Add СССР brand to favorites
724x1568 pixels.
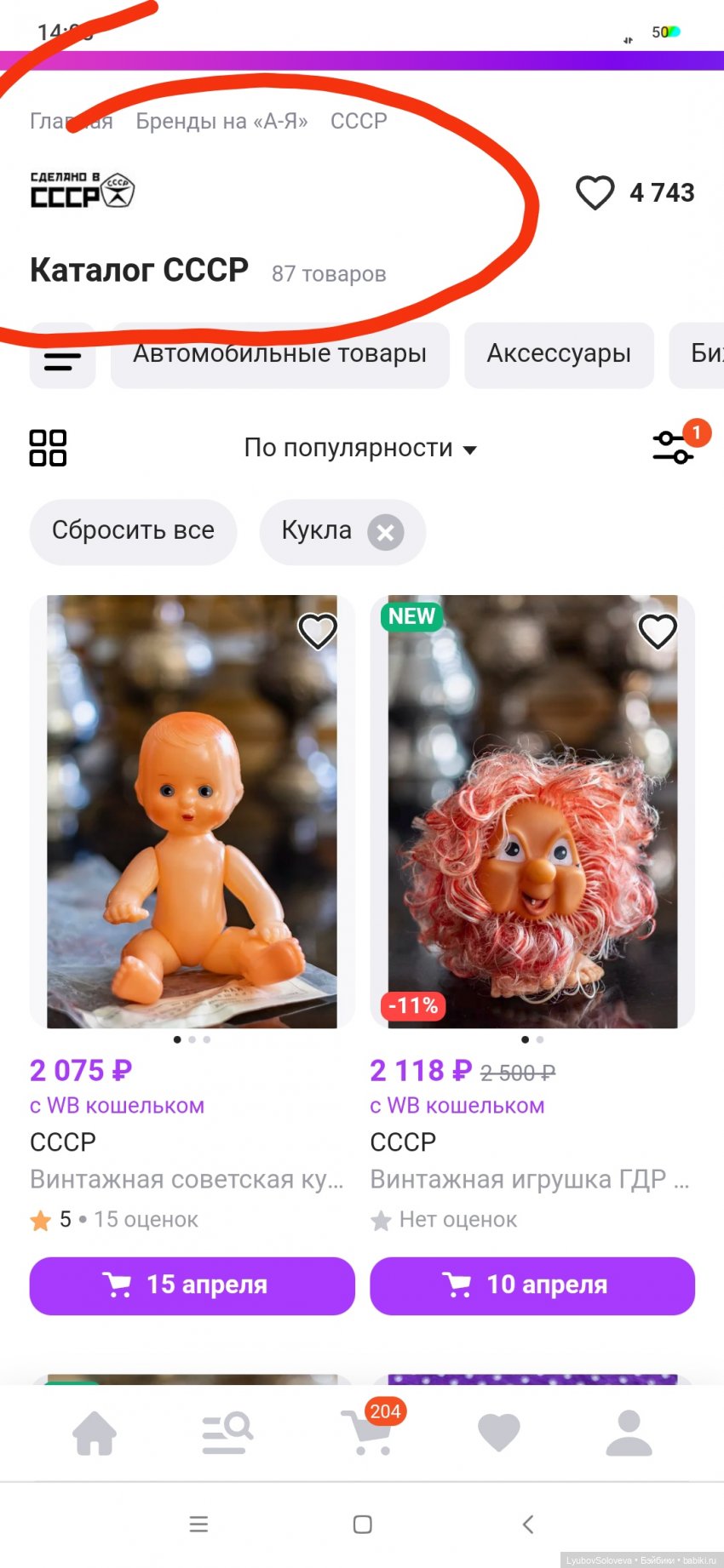pos(595,192)
